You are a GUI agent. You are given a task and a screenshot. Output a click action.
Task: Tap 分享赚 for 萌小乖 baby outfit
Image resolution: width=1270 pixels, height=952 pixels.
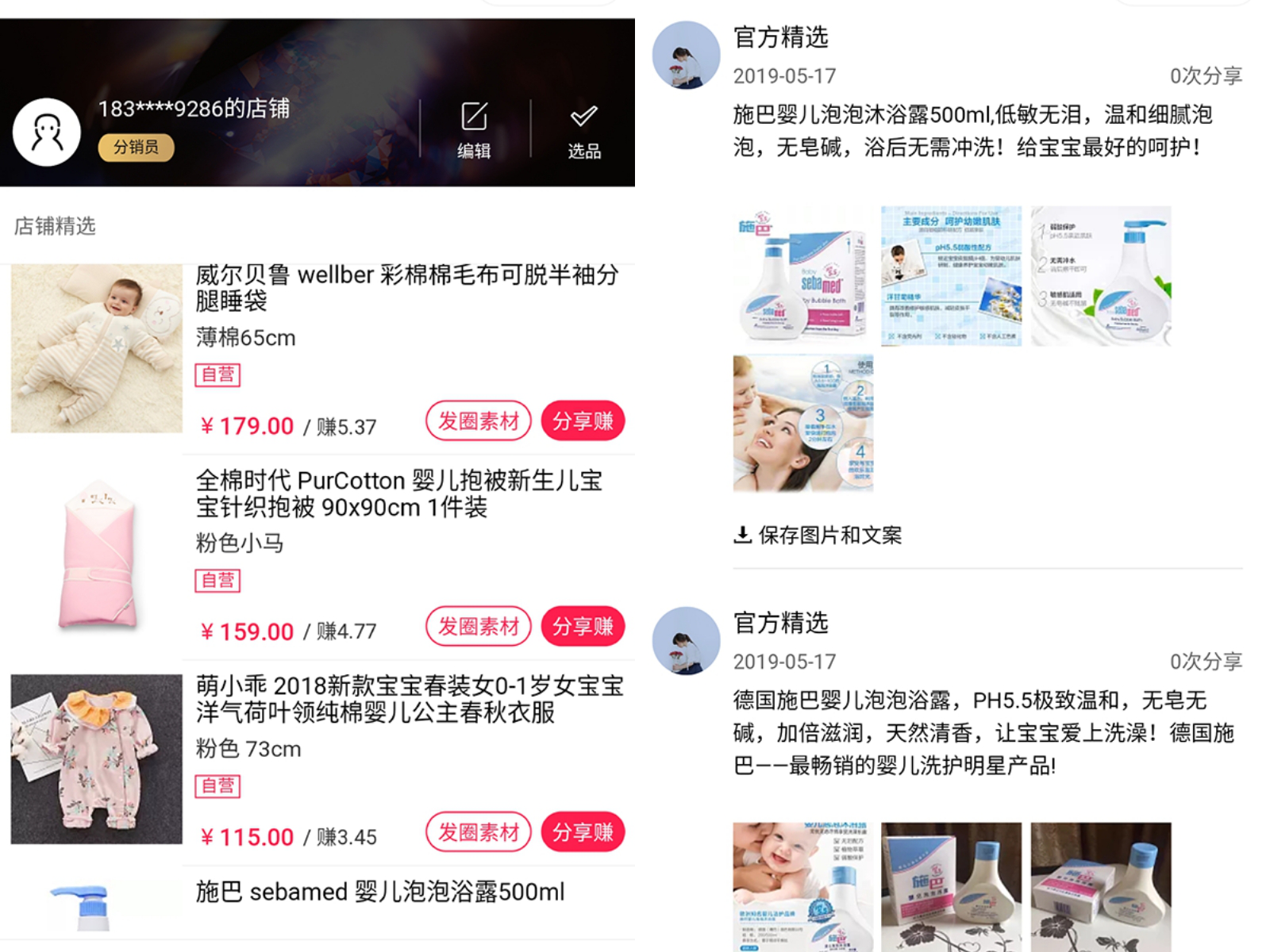tap(583, 832)
